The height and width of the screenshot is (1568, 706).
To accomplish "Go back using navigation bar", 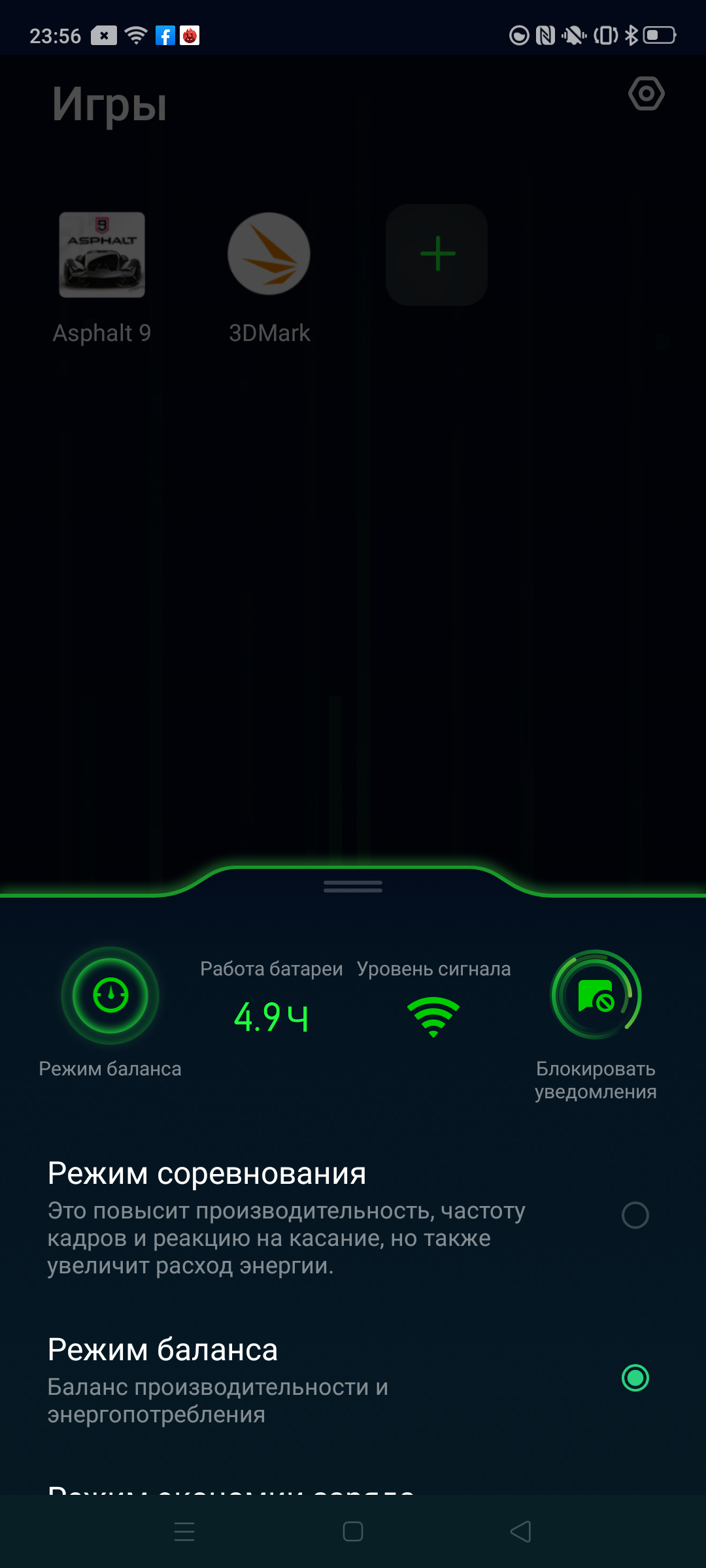I will click(x=520, y=1531).
